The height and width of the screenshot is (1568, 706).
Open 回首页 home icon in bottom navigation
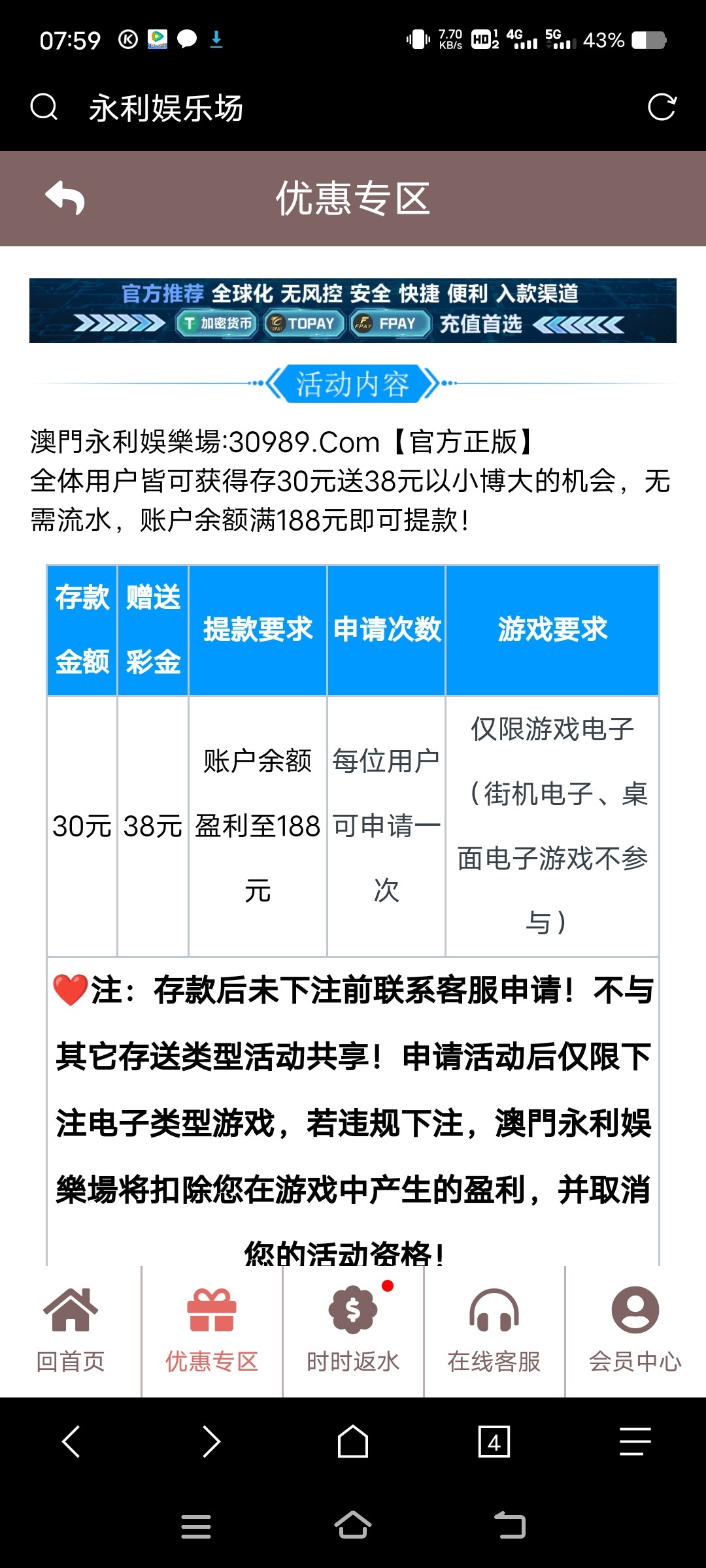coord(71,1311)
